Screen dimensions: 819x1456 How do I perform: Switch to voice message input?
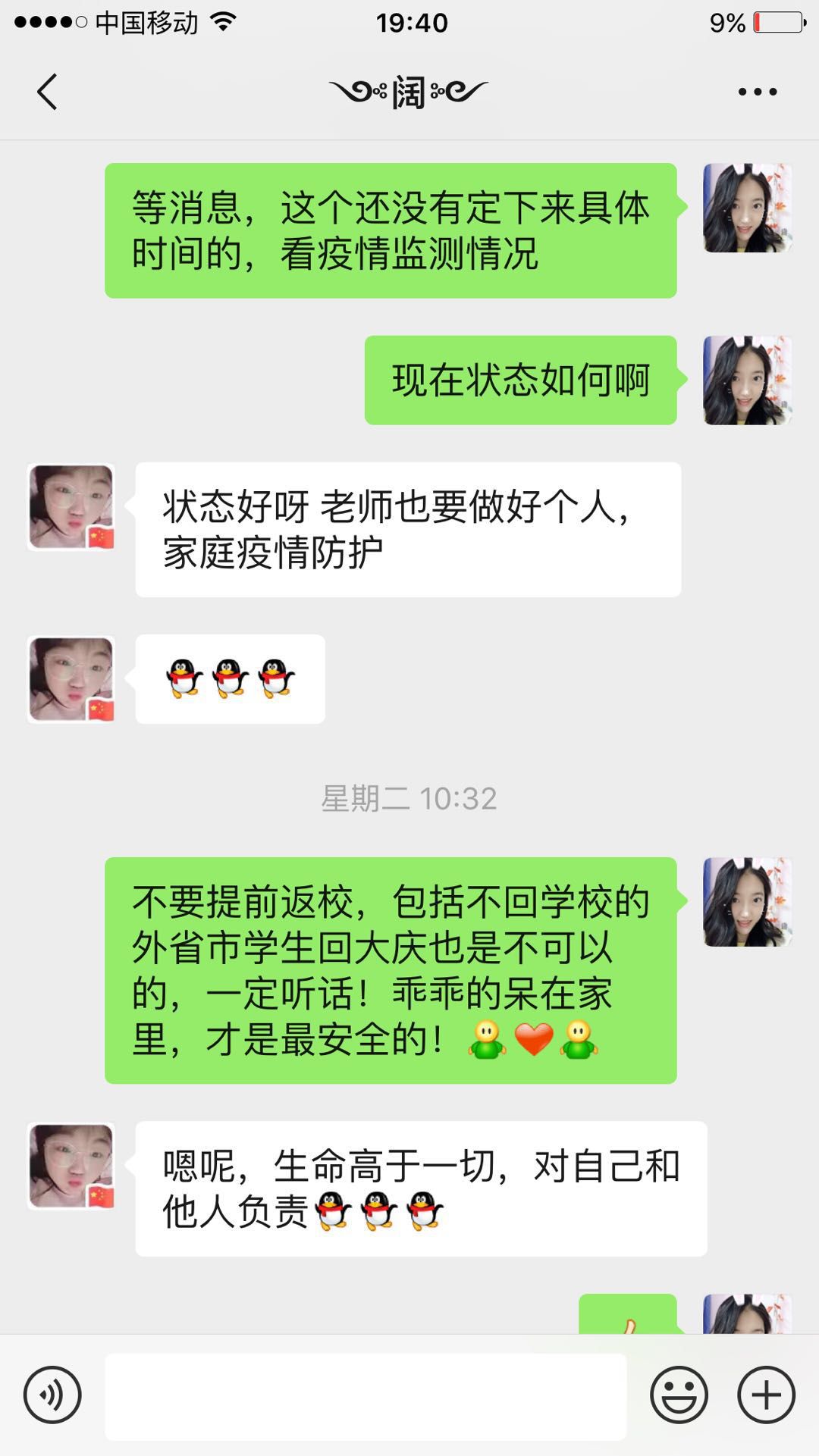[52, 1395]
